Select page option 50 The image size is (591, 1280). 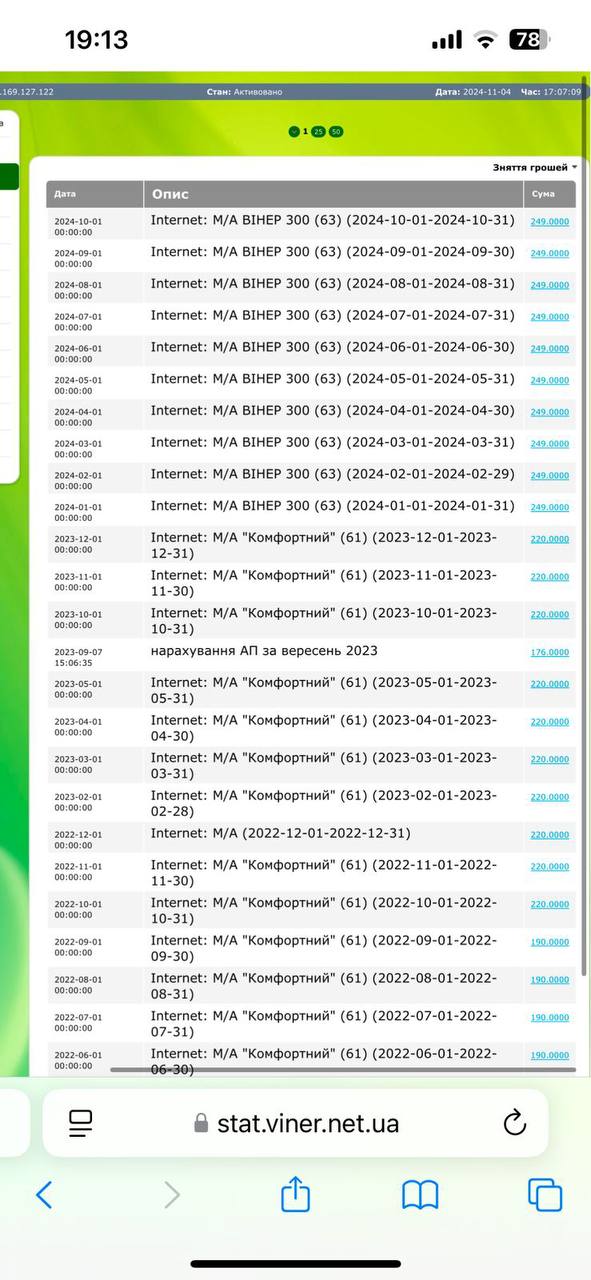pos(336,131)
